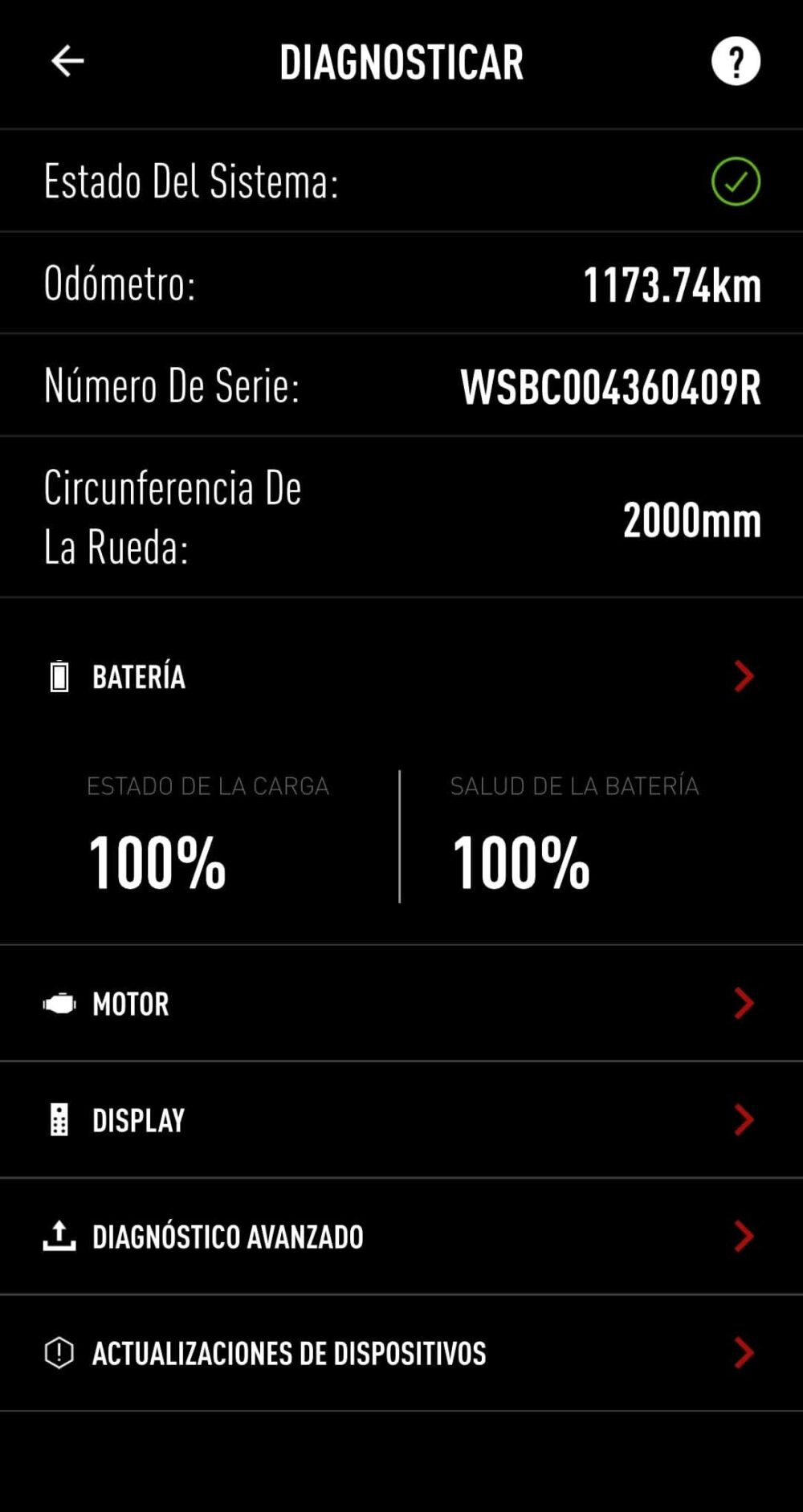
Task: Go back from the Diagnosticar screen
Action: tap(67, 61)
